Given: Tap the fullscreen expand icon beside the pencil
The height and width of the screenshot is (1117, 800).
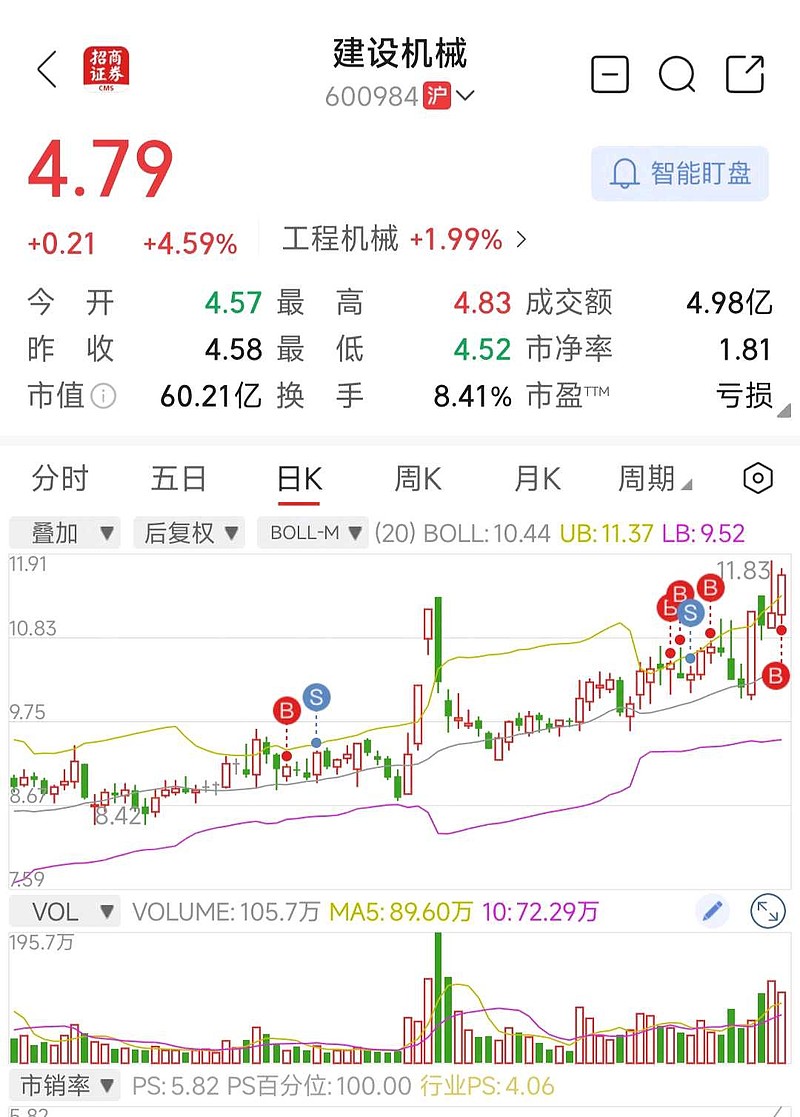Looking at the screenshot, I should [768, 911].
